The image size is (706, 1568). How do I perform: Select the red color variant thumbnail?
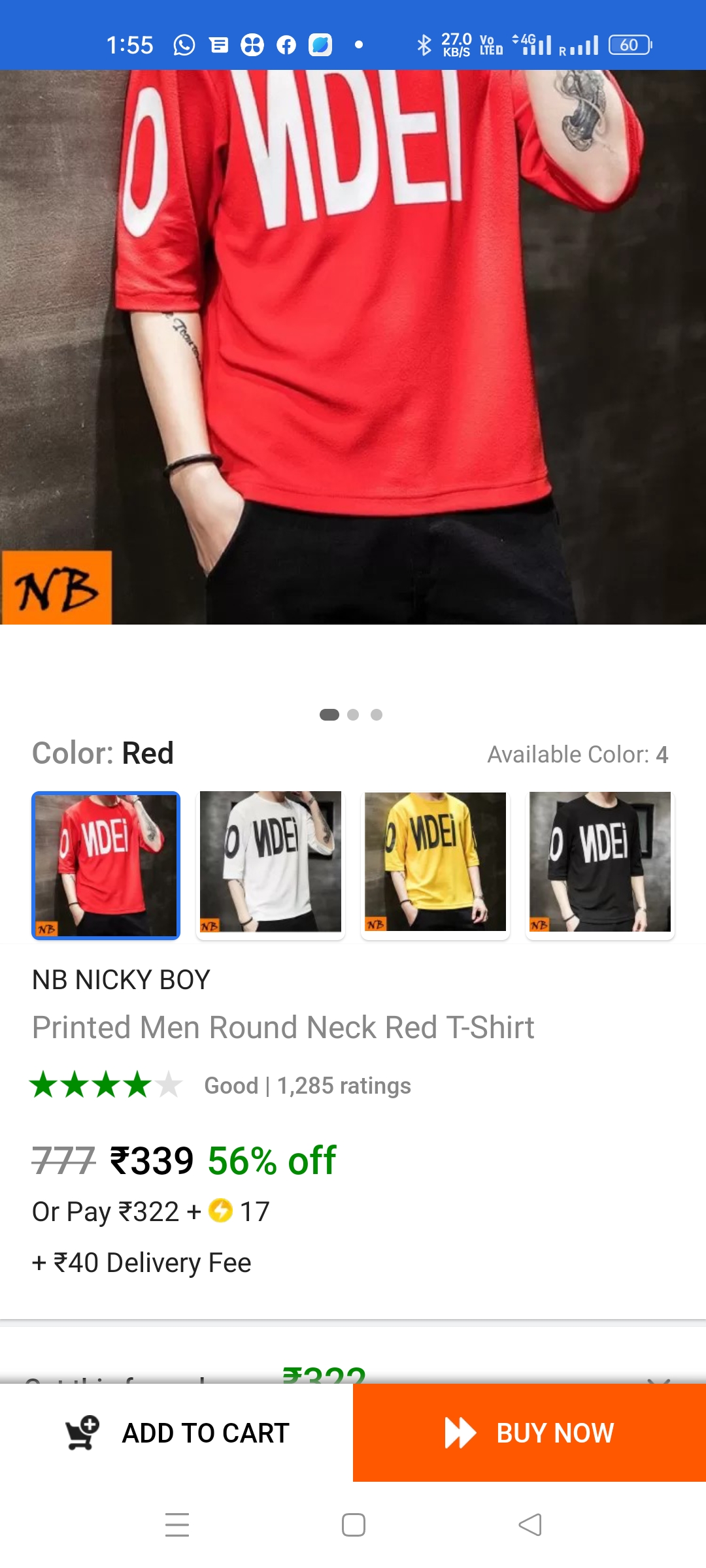tap(106, 865)
